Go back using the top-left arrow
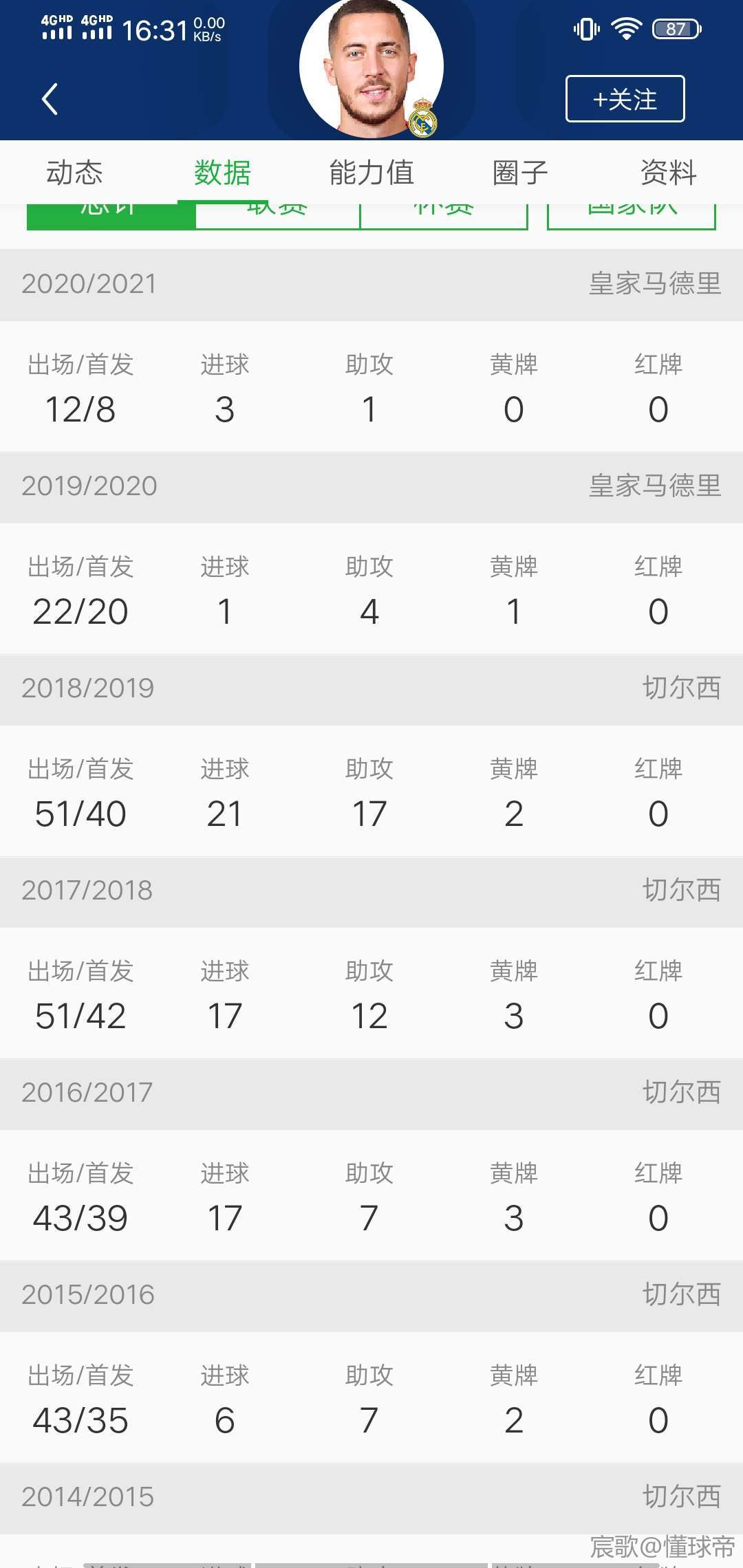 [50, 99]
